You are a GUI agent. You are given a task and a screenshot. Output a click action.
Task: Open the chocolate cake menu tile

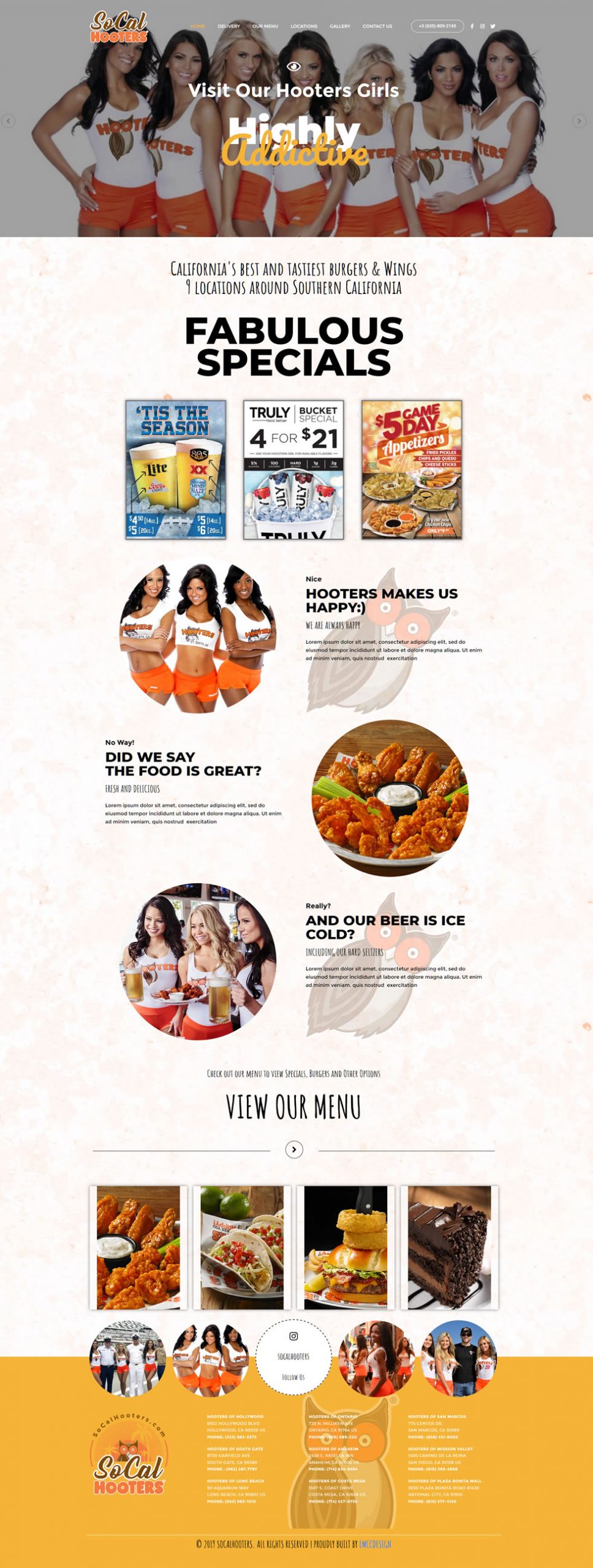pos(449,1248)
